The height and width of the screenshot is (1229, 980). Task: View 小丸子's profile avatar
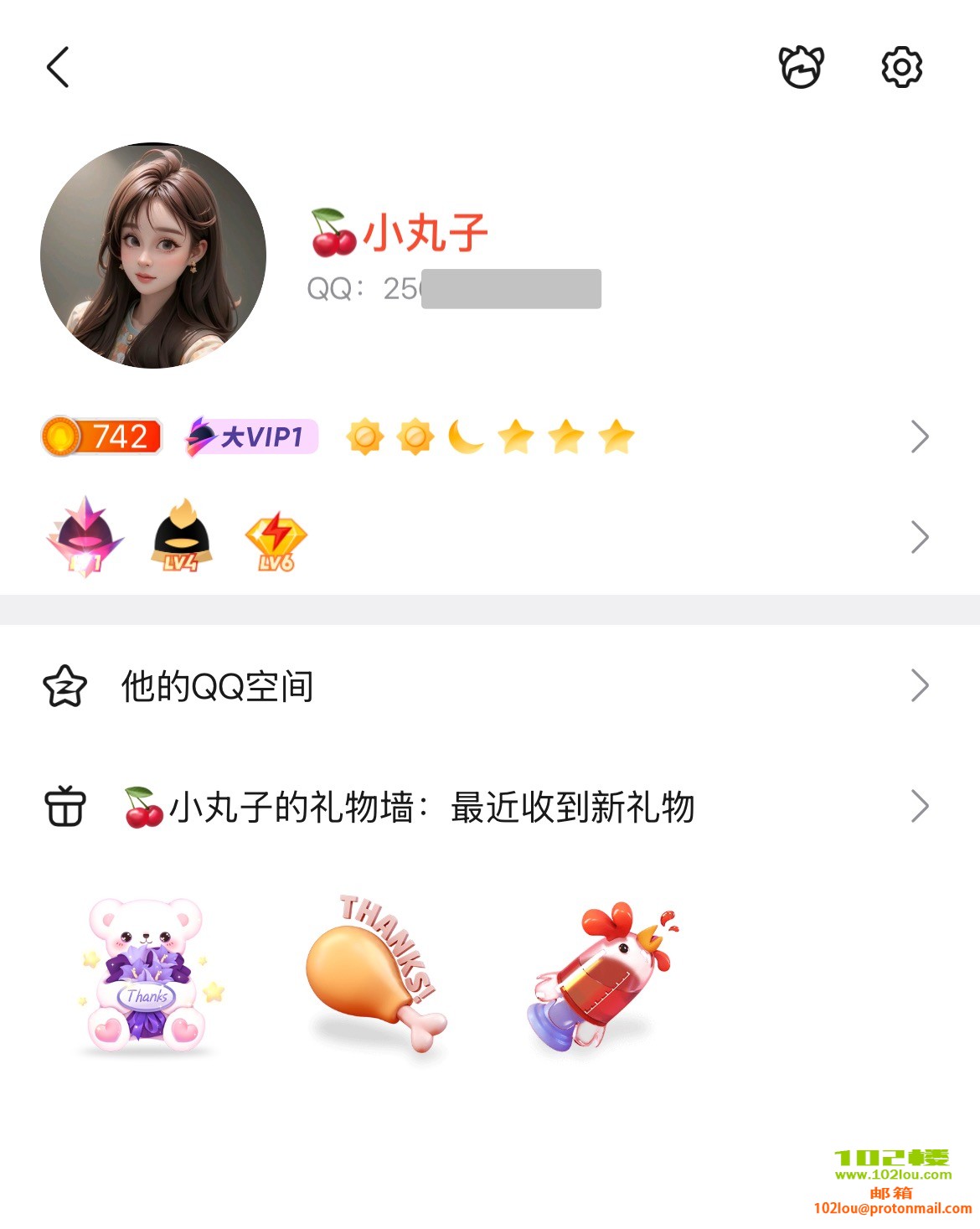[153, 256]
